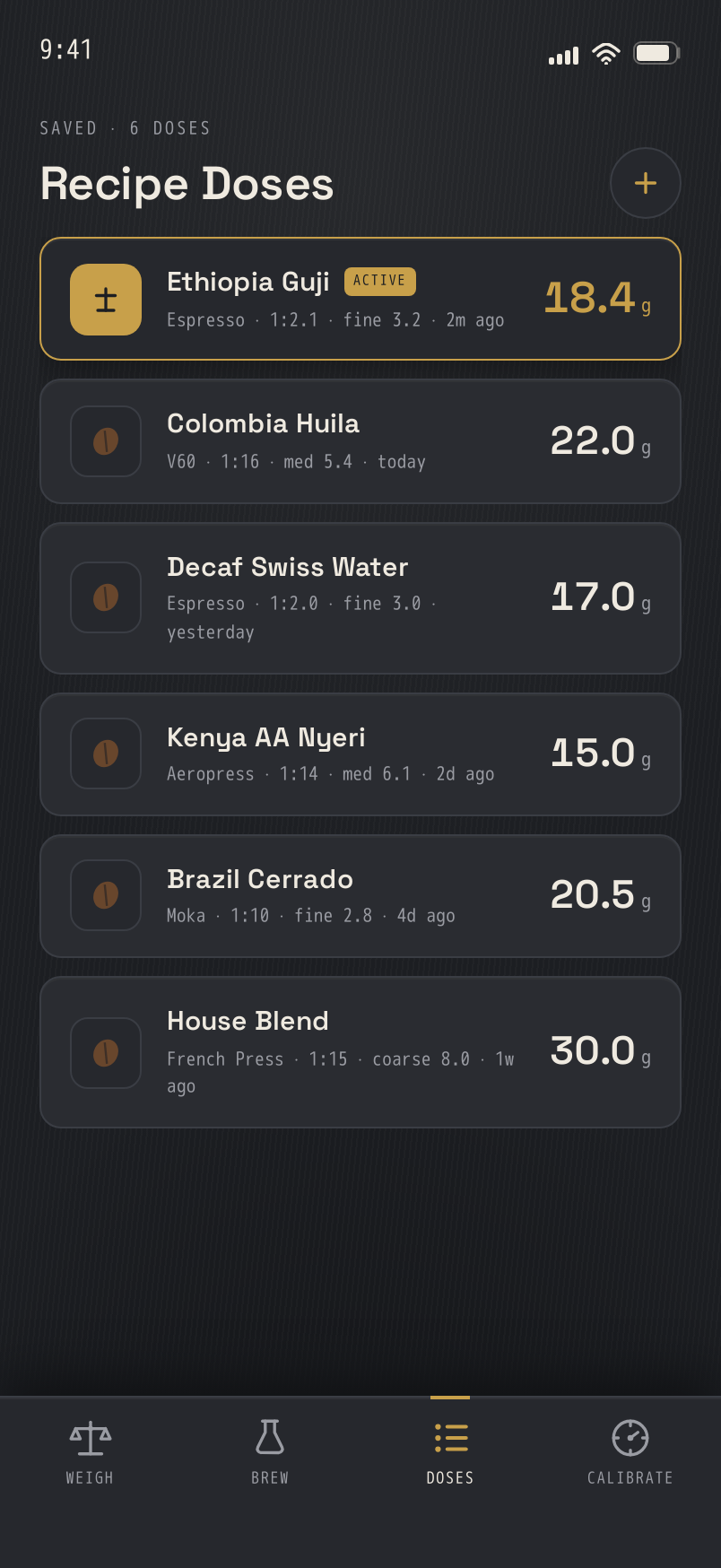Open the Ethiopia Guji active dose

pyautogui.click(x=360, y=299)
